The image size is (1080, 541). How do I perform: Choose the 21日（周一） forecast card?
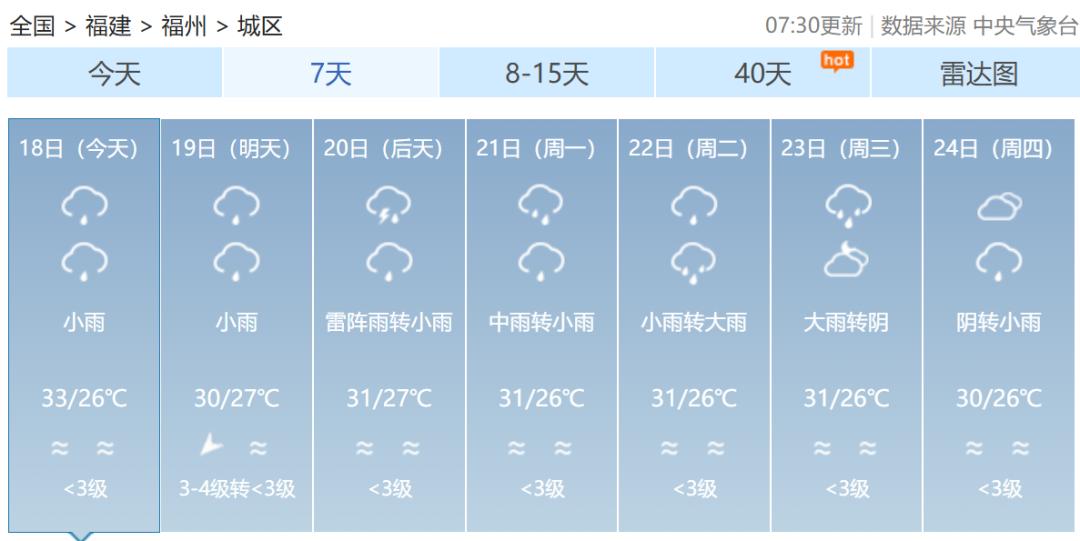[541, 325]
